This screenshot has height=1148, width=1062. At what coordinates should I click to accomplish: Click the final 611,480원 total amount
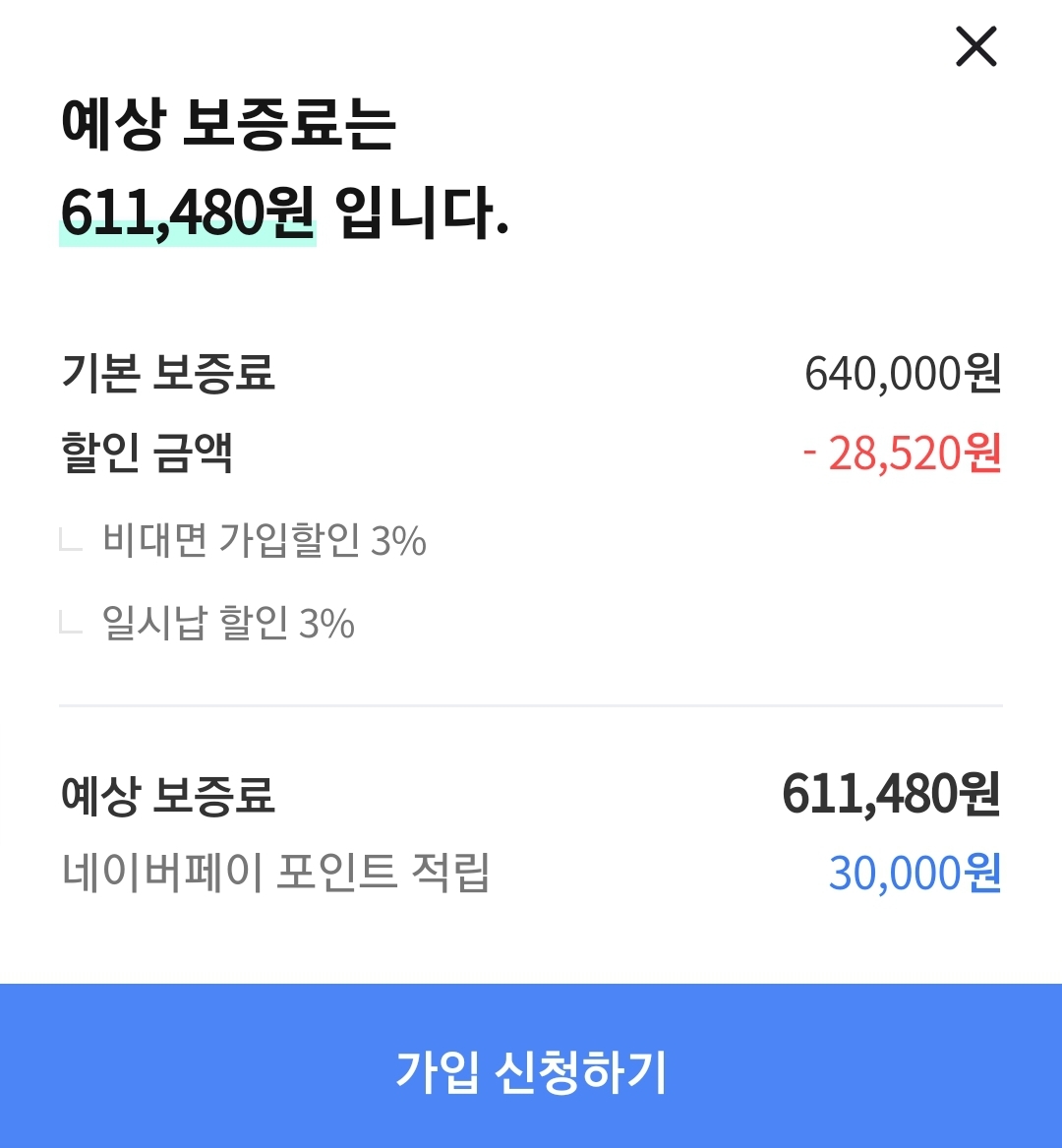click(x=890, y=797)
